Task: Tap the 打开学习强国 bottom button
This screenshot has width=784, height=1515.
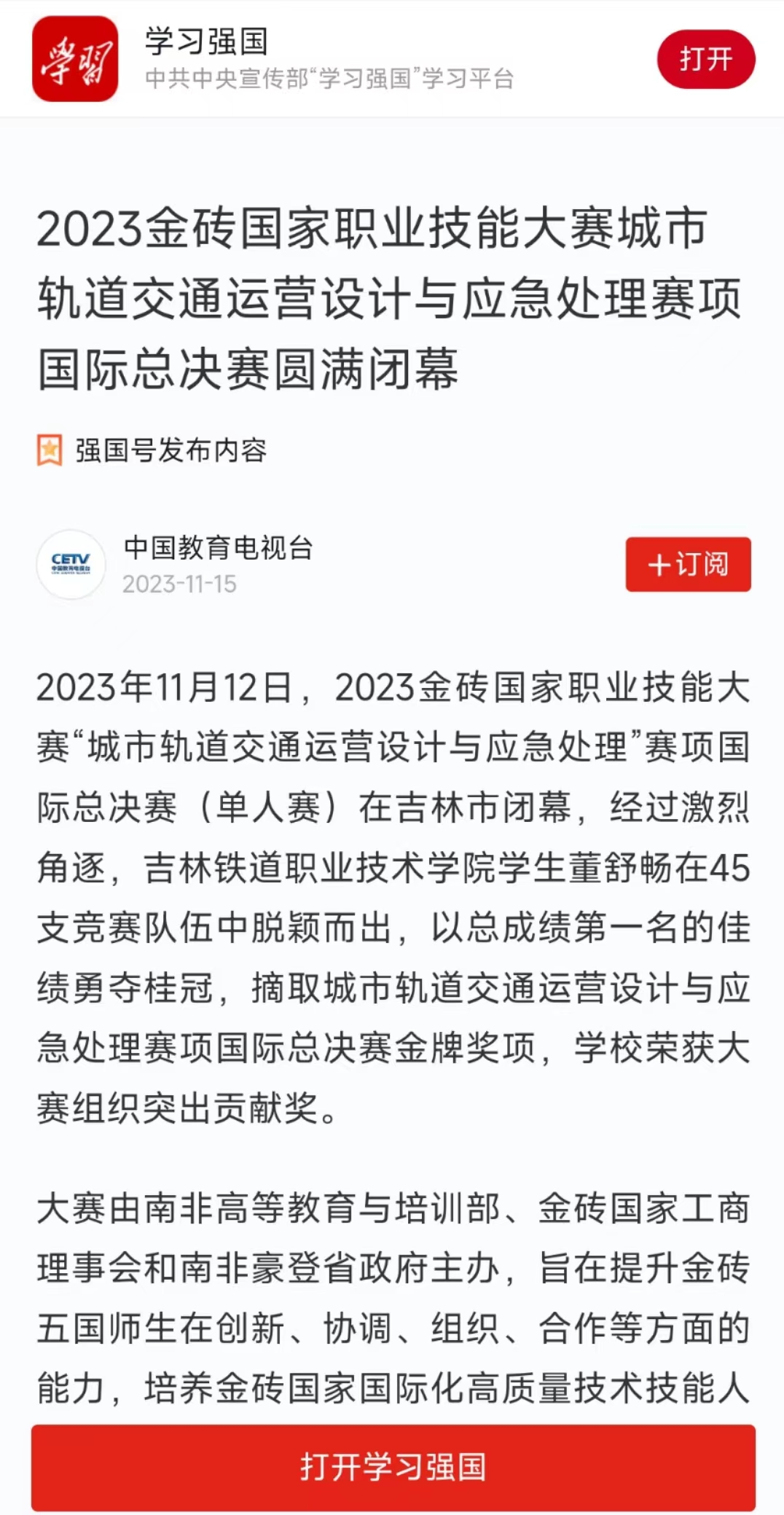Action: 393,1467
